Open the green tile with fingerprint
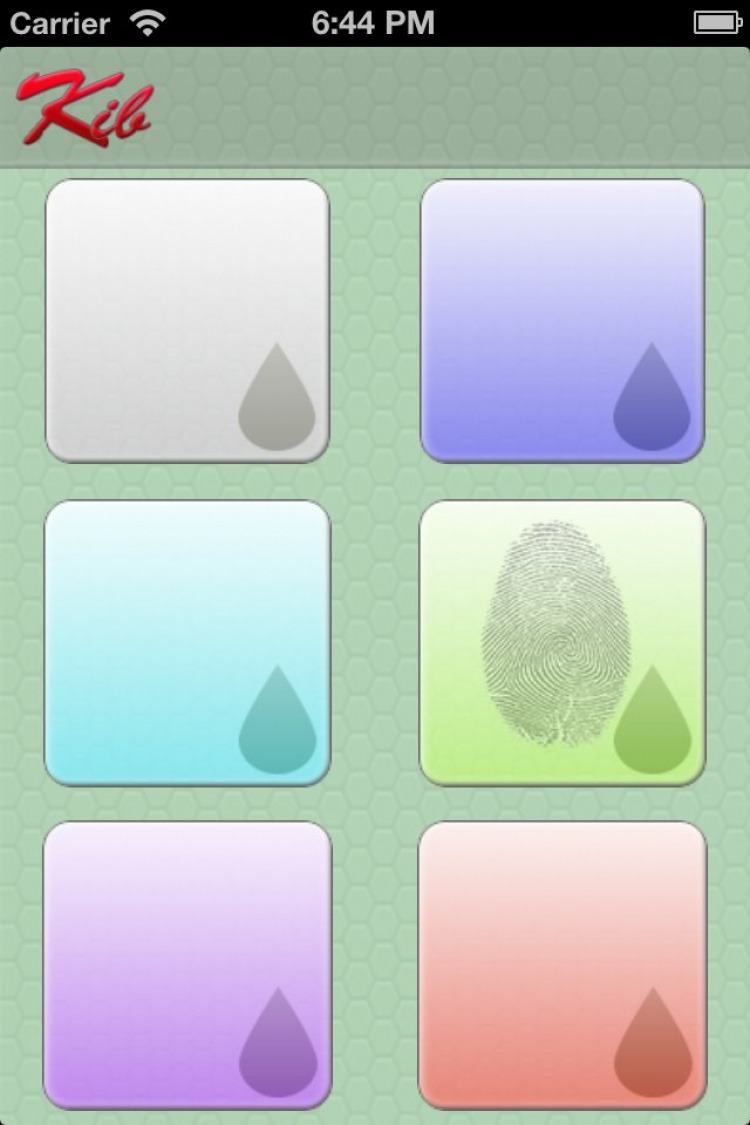The width and height of the screenshot is (750, 1125). [562, 643]
